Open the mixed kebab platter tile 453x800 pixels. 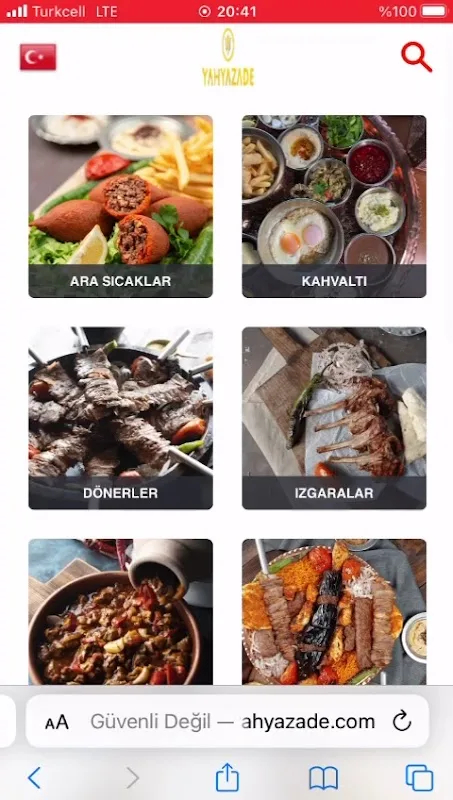pos(334,612)
